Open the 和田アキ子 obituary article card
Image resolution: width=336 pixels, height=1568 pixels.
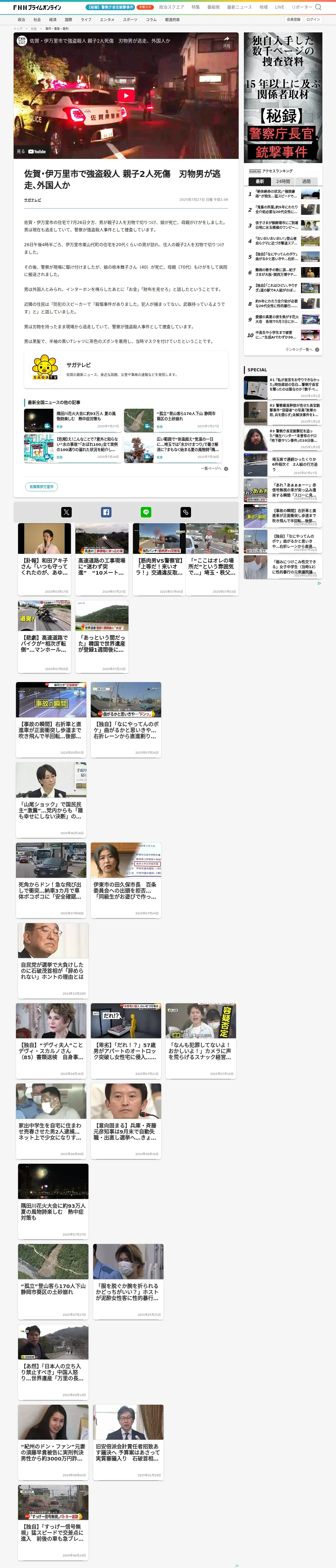coord(44,559)
